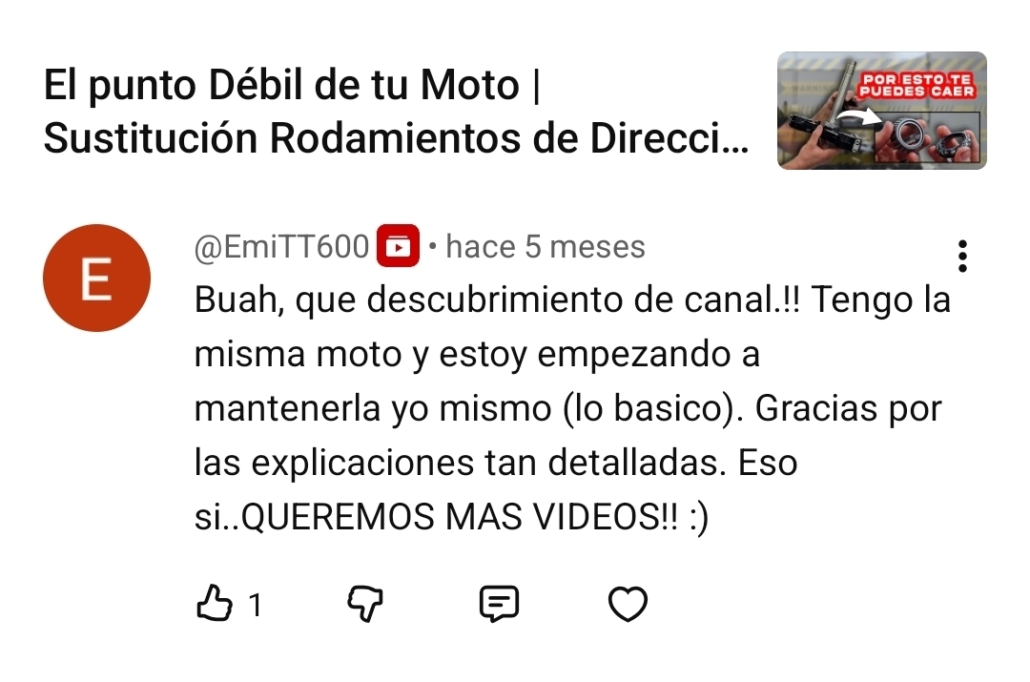Open @EmiTT600's profile avatar
Image resolution: width=1030 pixels, height=682 pixels.
tap(96, 278)
